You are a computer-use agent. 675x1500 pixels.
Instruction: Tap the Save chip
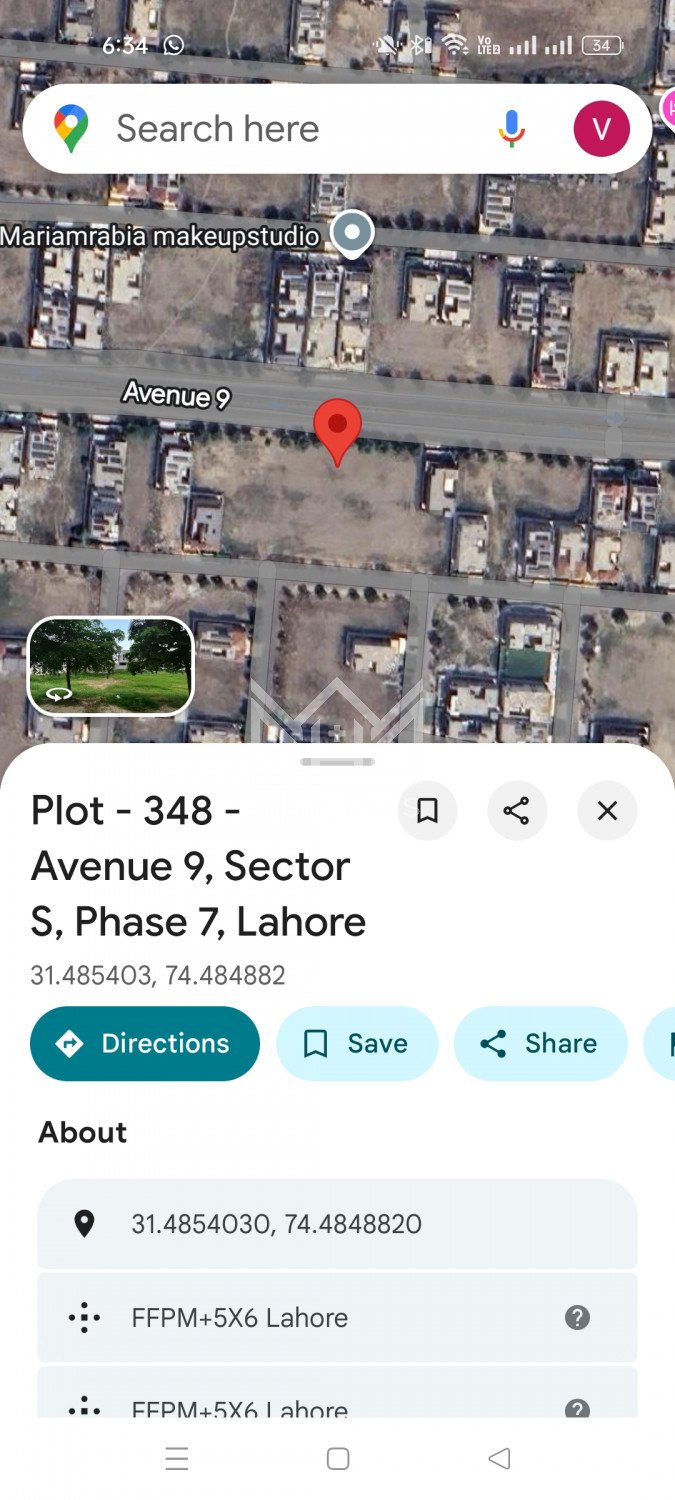point(357,1044)
